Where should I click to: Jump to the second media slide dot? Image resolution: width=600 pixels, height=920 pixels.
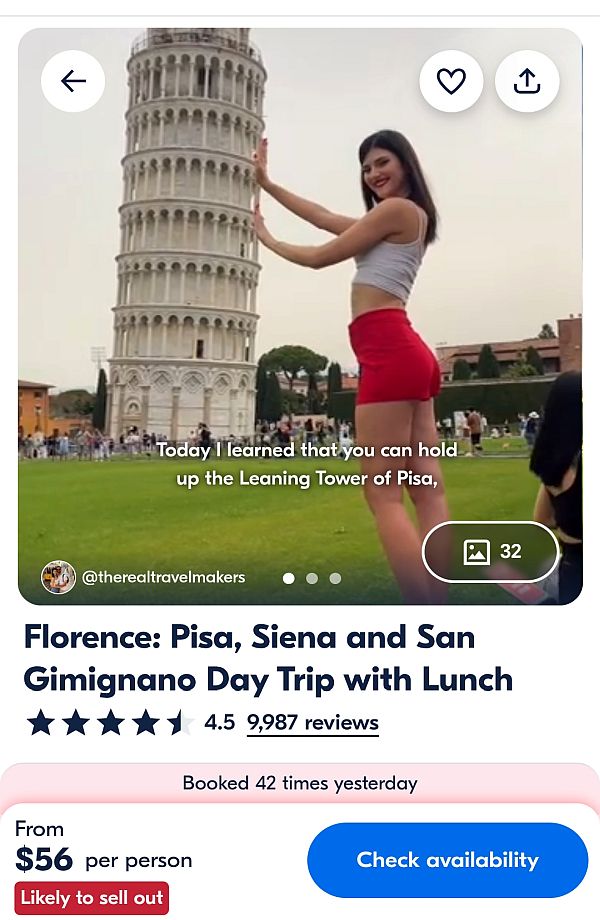[x=312, y=578]
